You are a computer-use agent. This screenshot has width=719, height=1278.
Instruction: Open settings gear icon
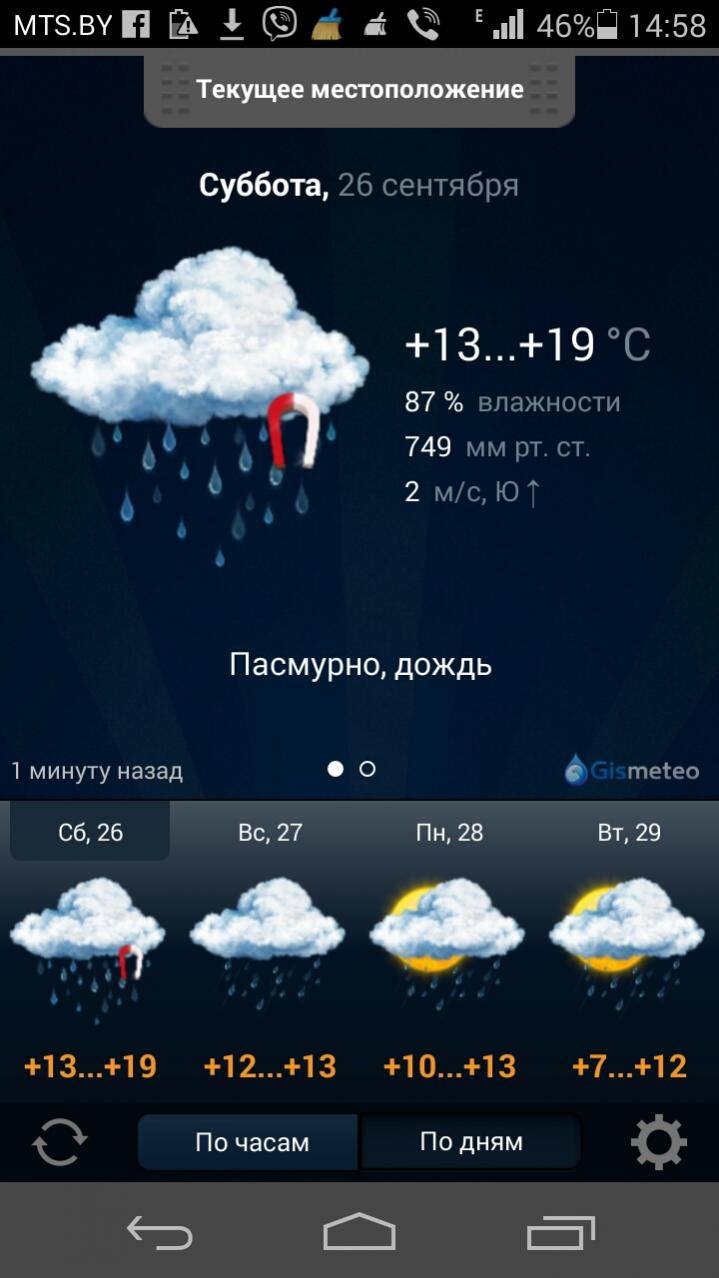coord(658,1142)
